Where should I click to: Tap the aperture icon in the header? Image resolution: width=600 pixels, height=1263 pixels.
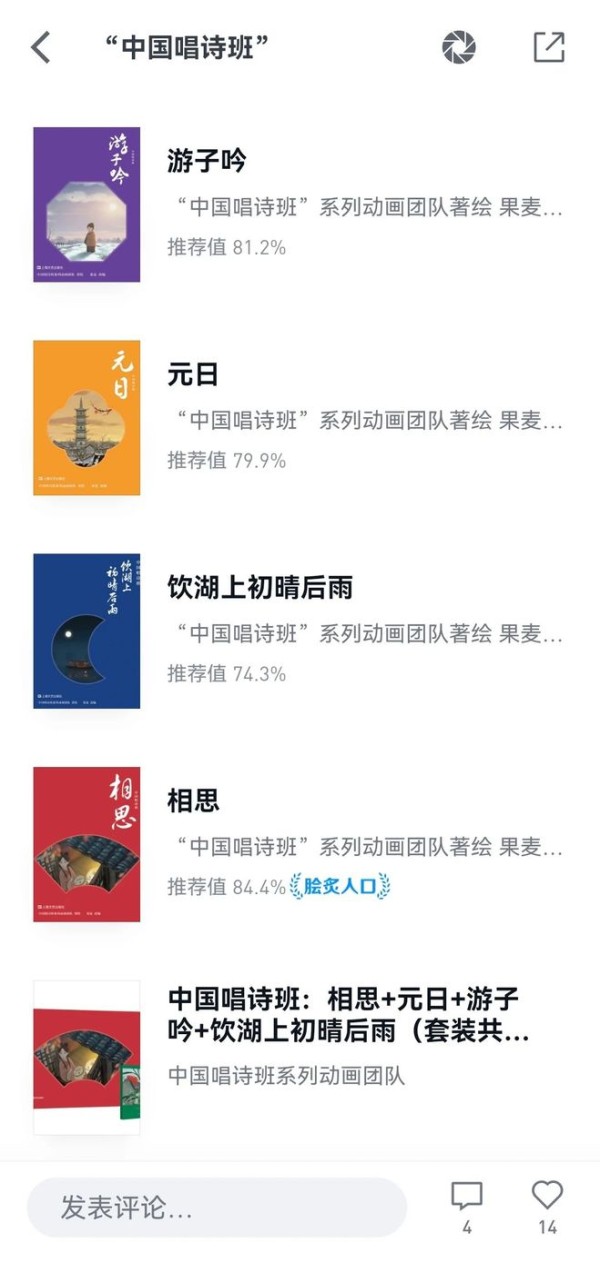point(459,47)
